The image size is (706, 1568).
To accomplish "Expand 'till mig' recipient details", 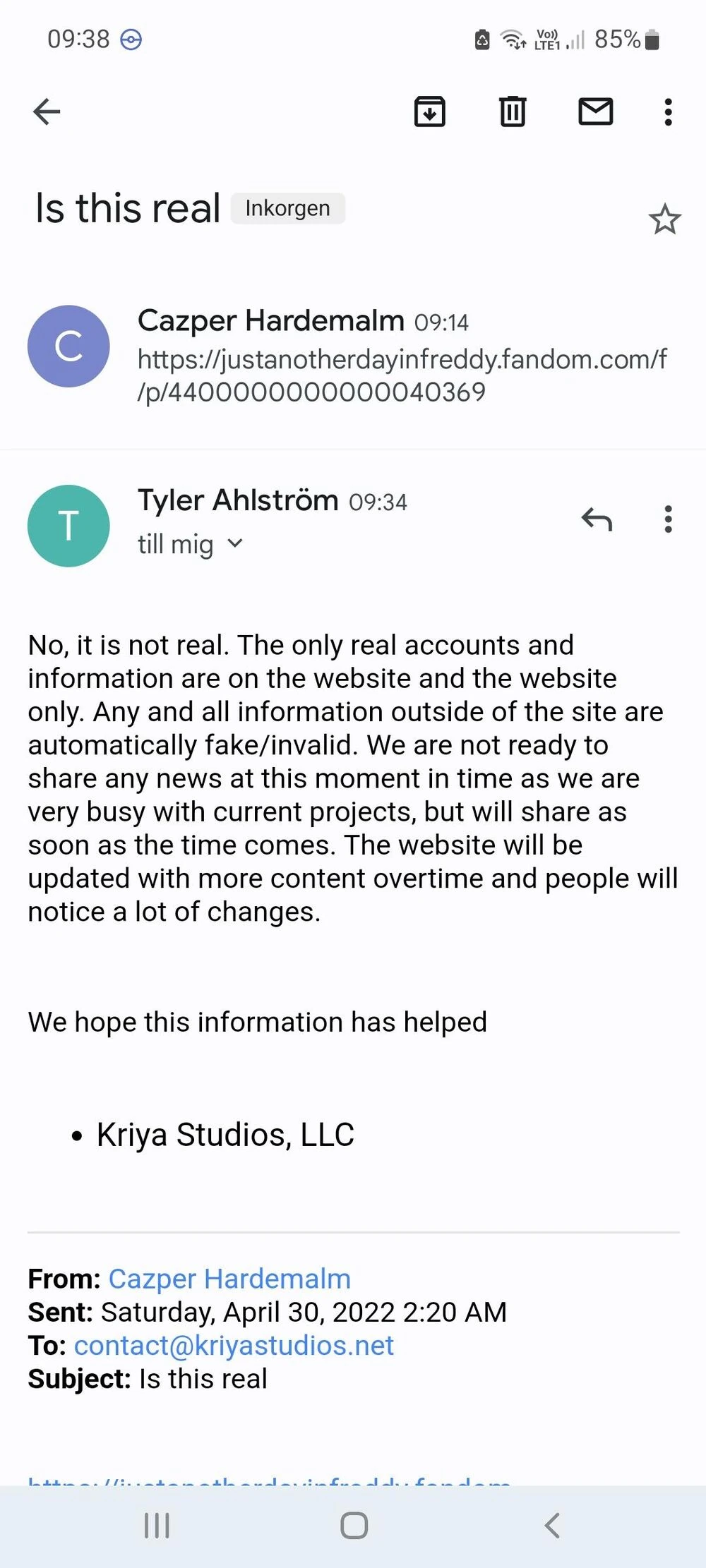I will [x=191, y=544].
